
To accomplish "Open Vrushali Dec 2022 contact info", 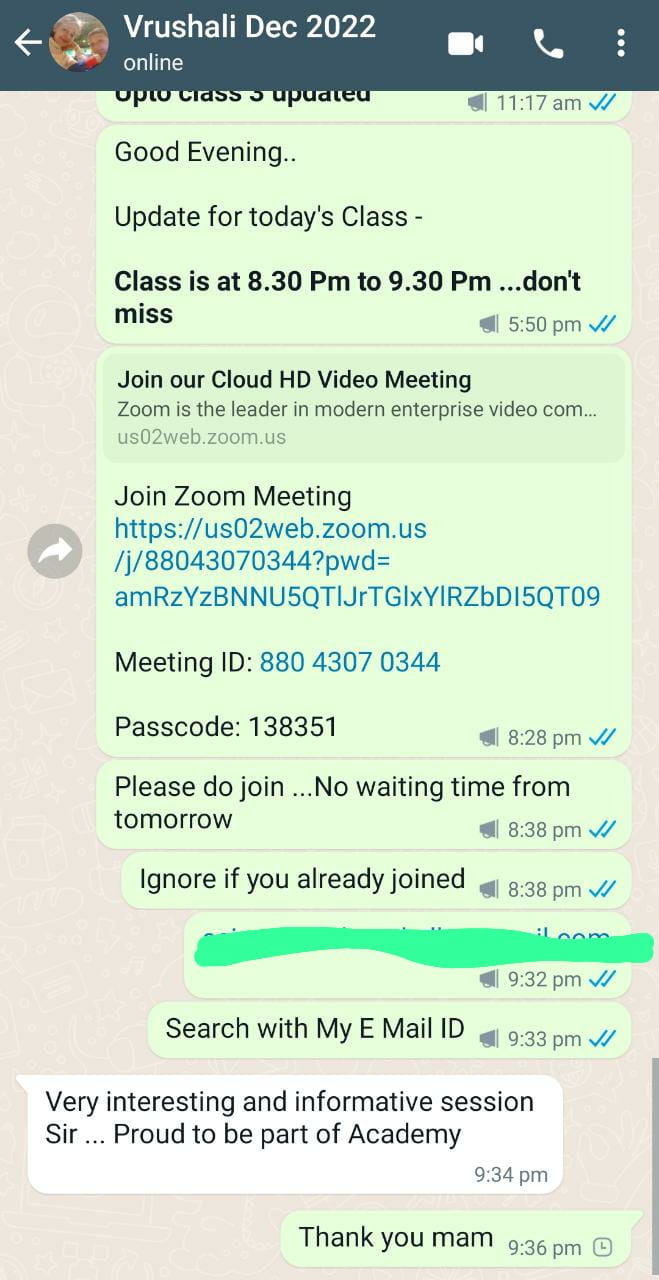I will 250,43.
